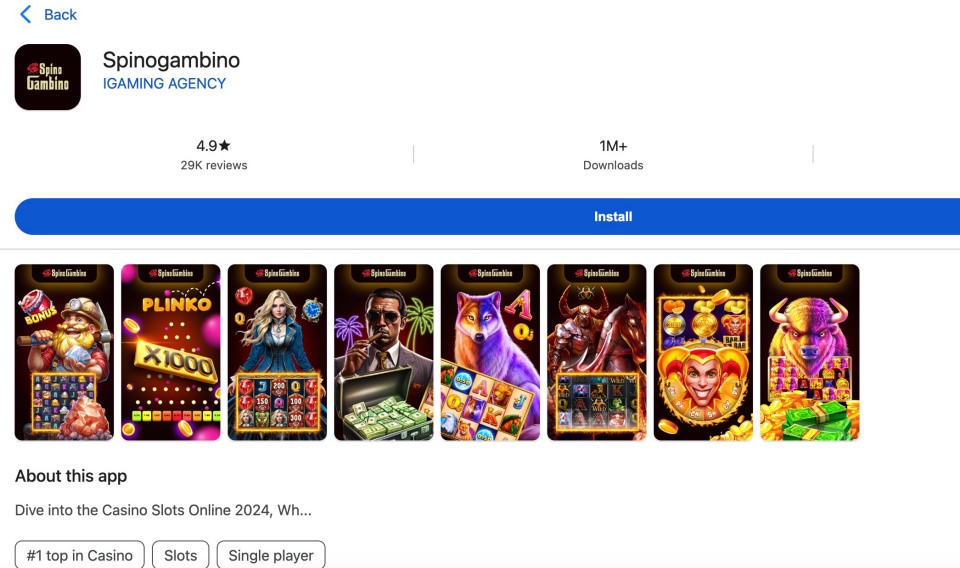Open the purple wolf screenshot
The height and width of the screenshot is (568, 960).
pos(490,352)
